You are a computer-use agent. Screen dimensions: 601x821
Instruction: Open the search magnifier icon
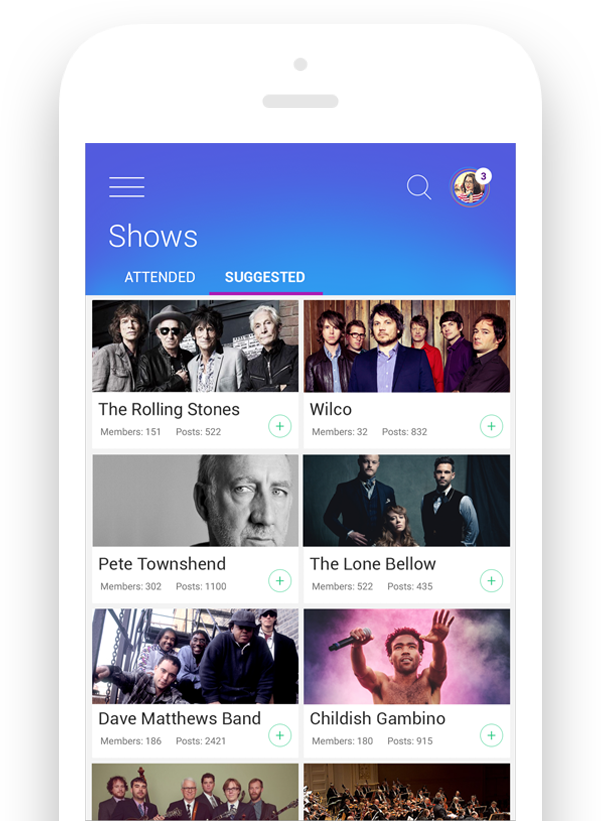[x=419, y=187]
